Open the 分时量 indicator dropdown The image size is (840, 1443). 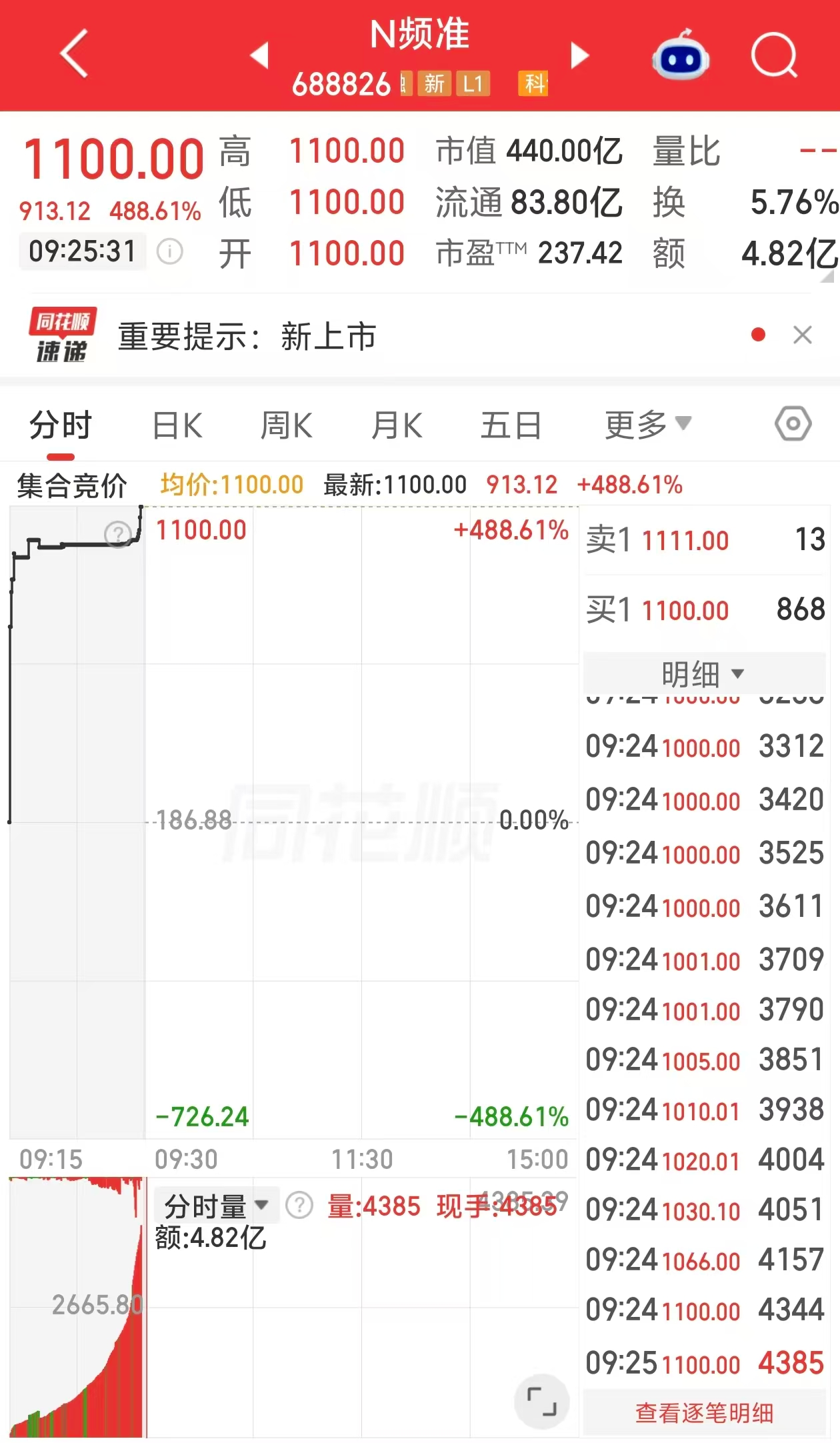point(216,1206)
